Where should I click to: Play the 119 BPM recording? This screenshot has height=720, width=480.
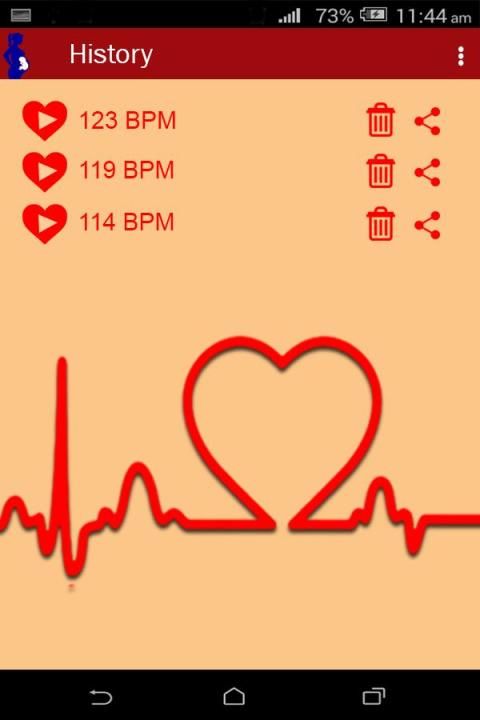45,171
